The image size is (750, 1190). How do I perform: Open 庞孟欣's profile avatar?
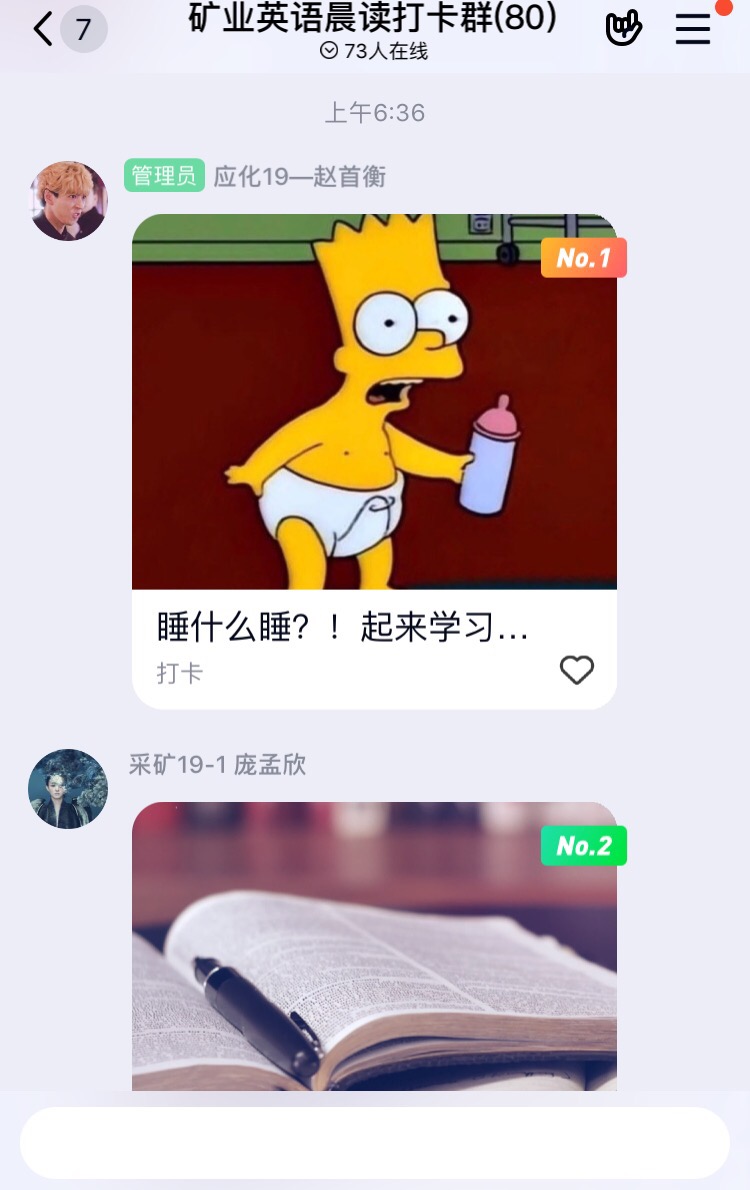click(x=68, y=789)
